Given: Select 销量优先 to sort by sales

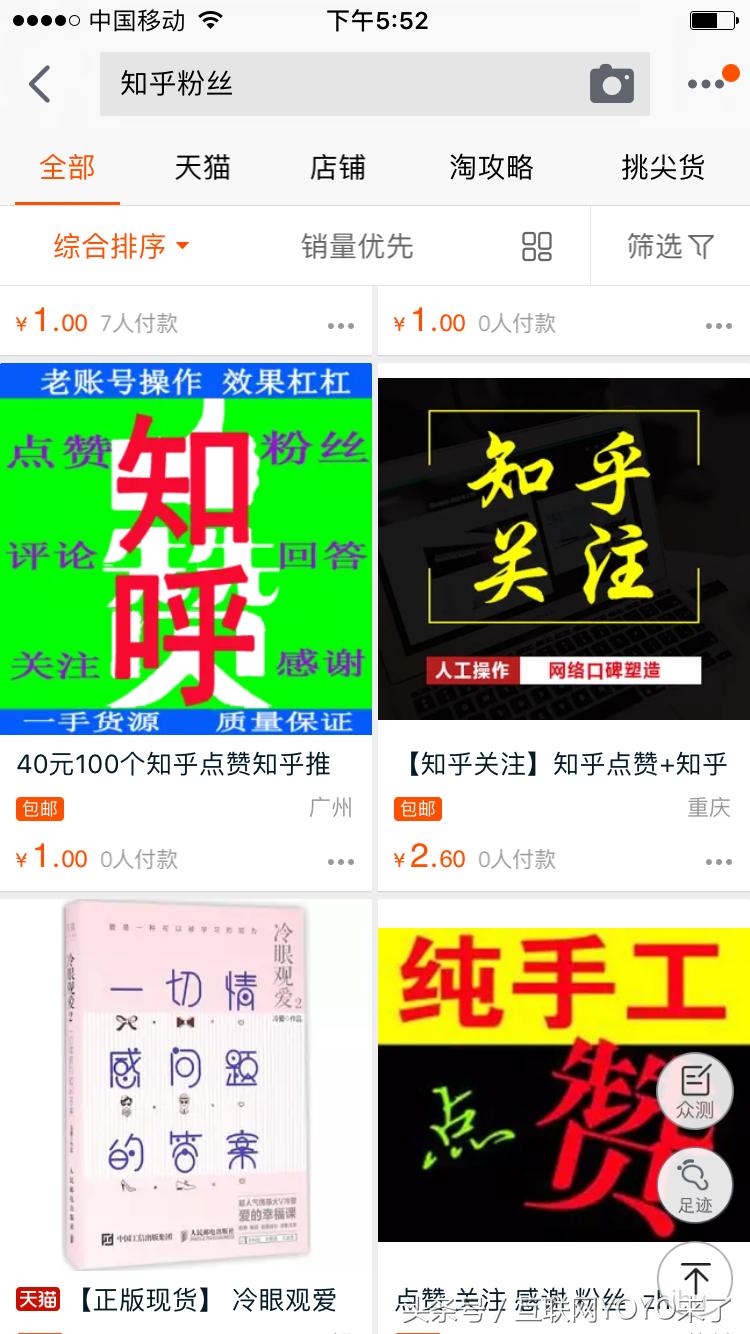Looking at the screenshot, I should tap(357, 246).
